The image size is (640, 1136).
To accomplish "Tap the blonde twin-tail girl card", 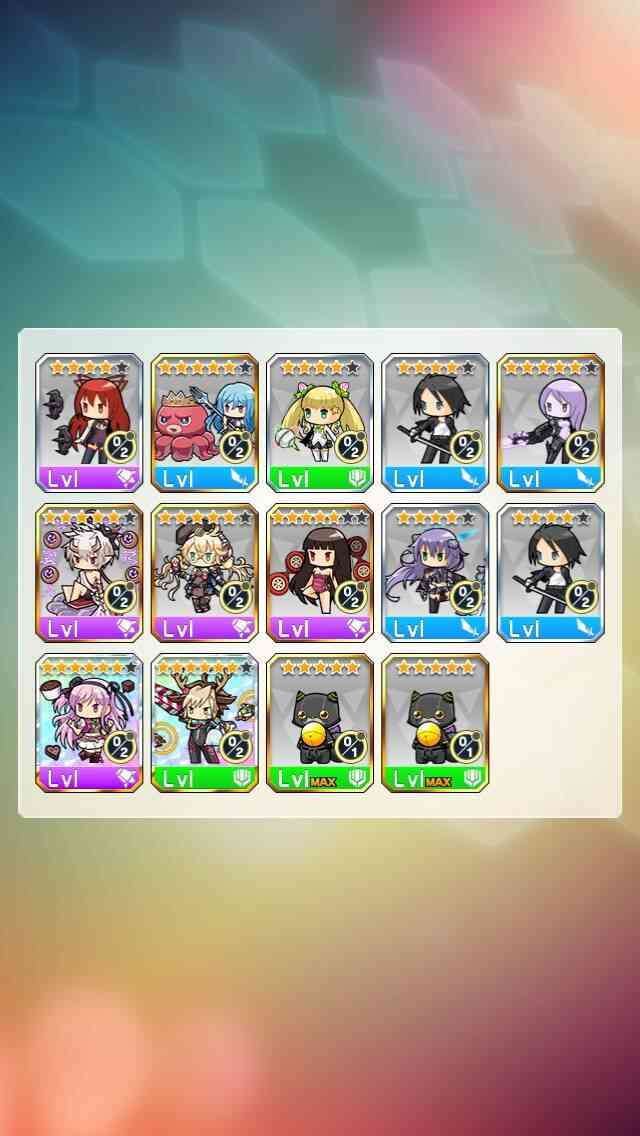I will (320, 423).
